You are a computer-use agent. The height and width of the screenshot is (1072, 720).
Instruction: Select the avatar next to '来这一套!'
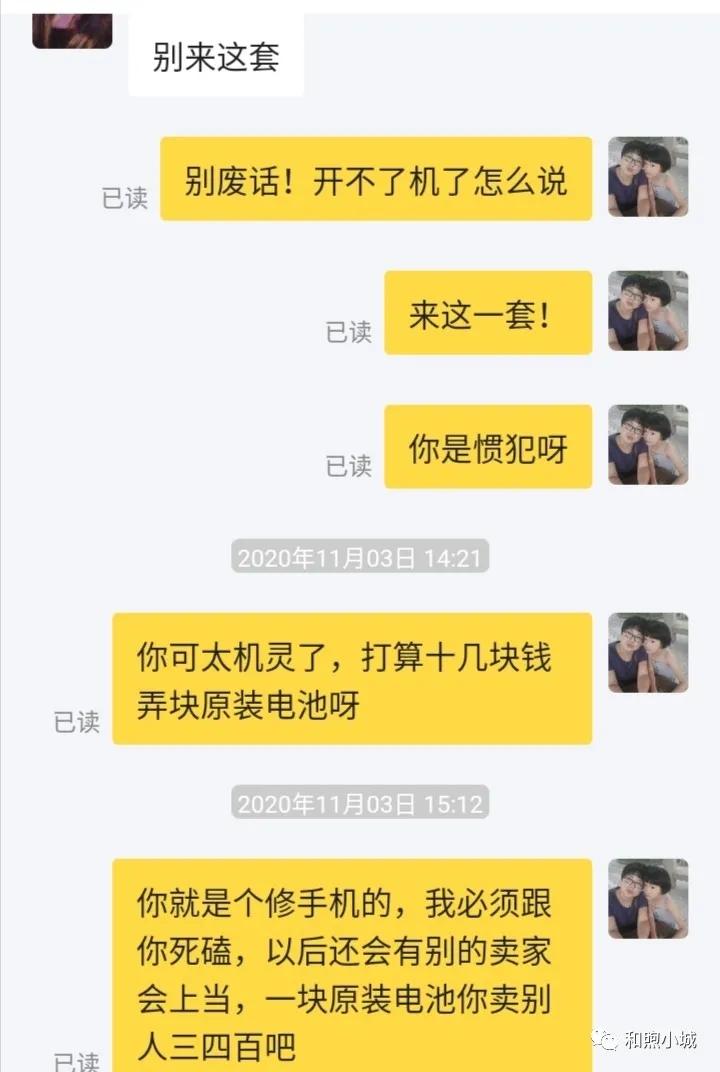tap(646, 310)
